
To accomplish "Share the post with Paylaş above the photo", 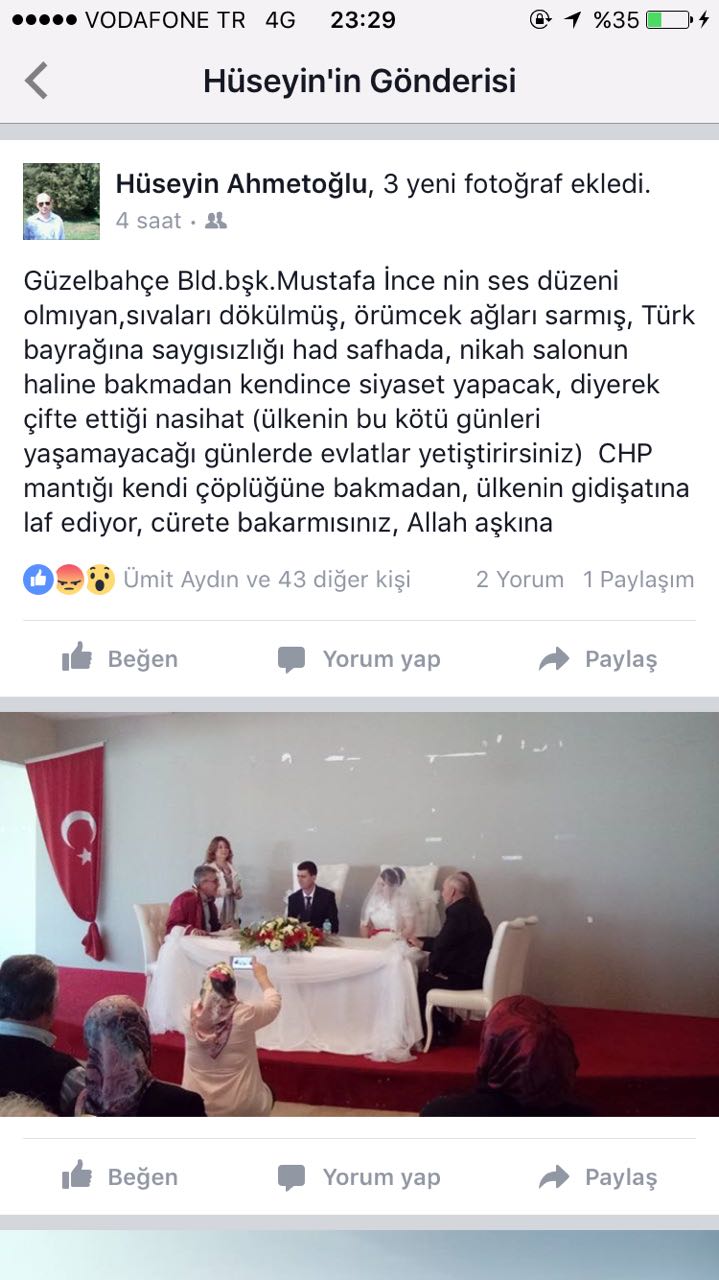I will [x=598, y=659].
